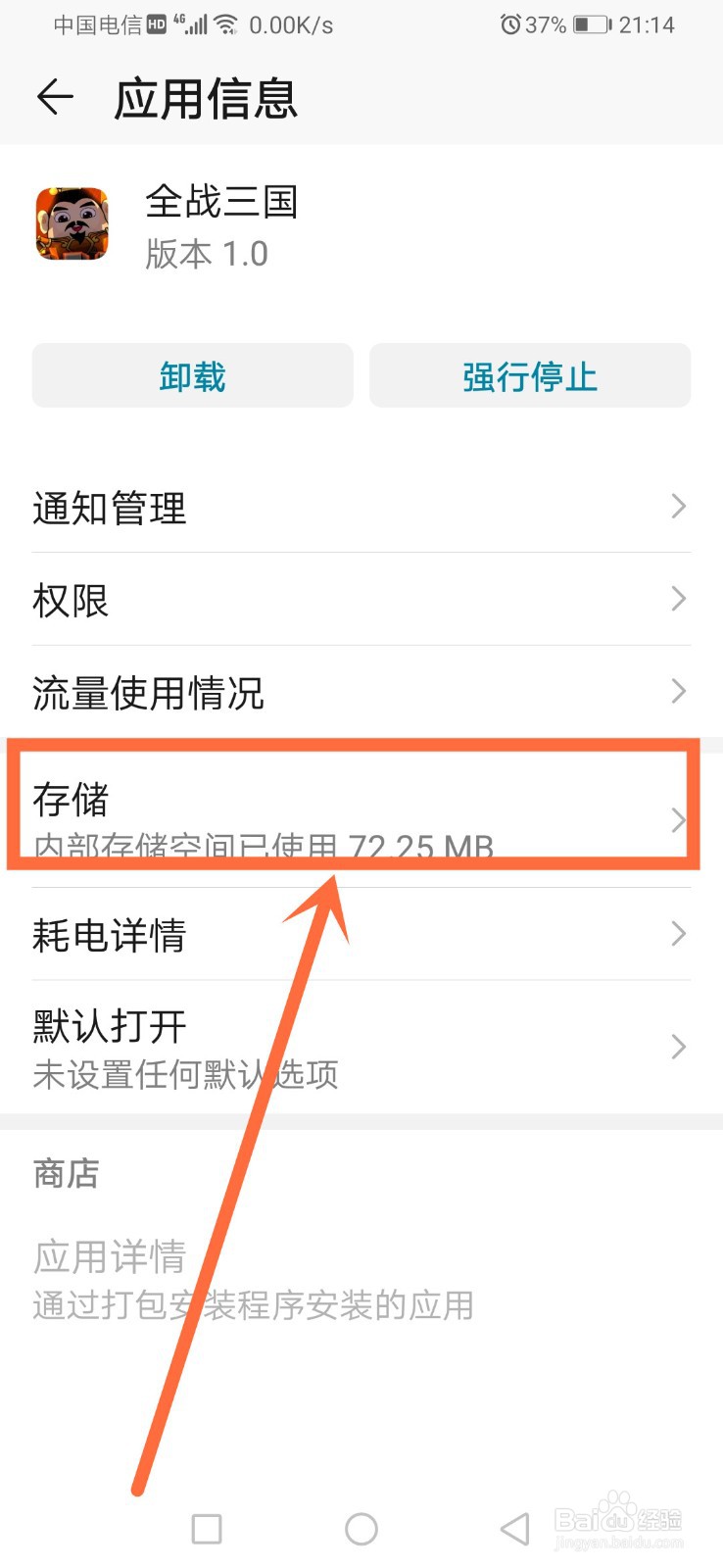Tap the 卸载 uninstall button

tap(192, 375)
